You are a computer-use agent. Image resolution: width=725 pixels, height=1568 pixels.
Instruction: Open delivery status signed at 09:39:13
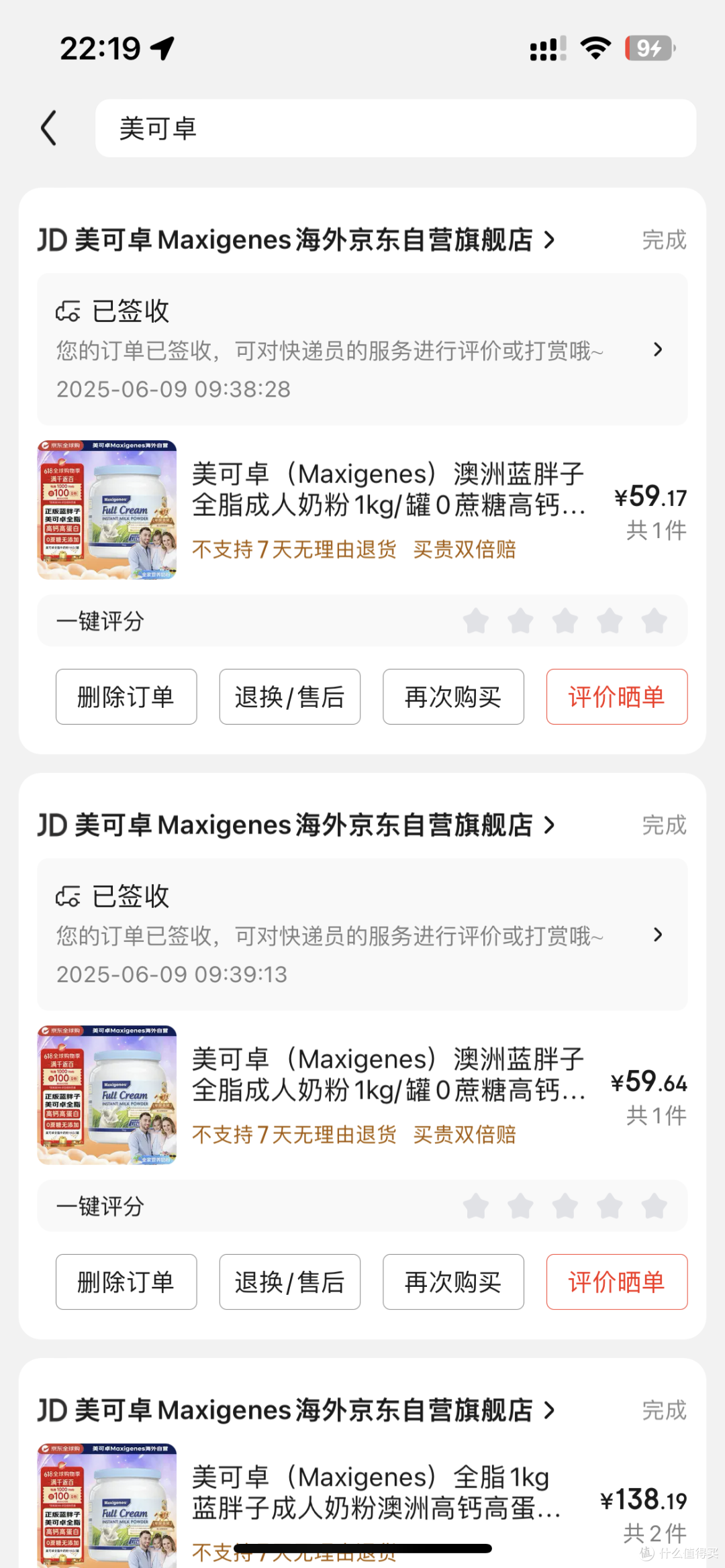pyautogui.click(x=362, y=934)
